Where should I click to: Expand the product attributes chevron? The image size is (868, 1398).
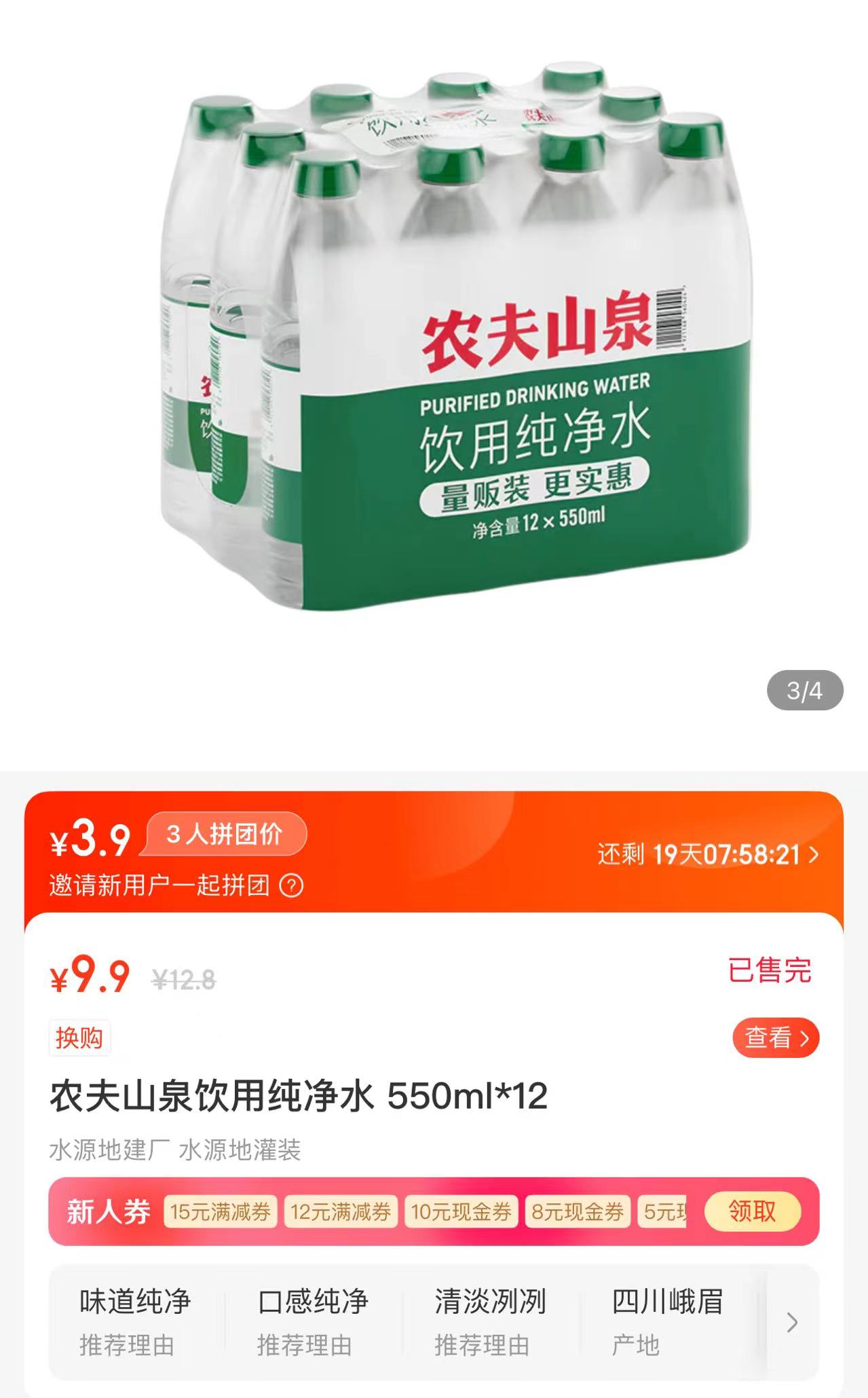tap(791, 1322)
